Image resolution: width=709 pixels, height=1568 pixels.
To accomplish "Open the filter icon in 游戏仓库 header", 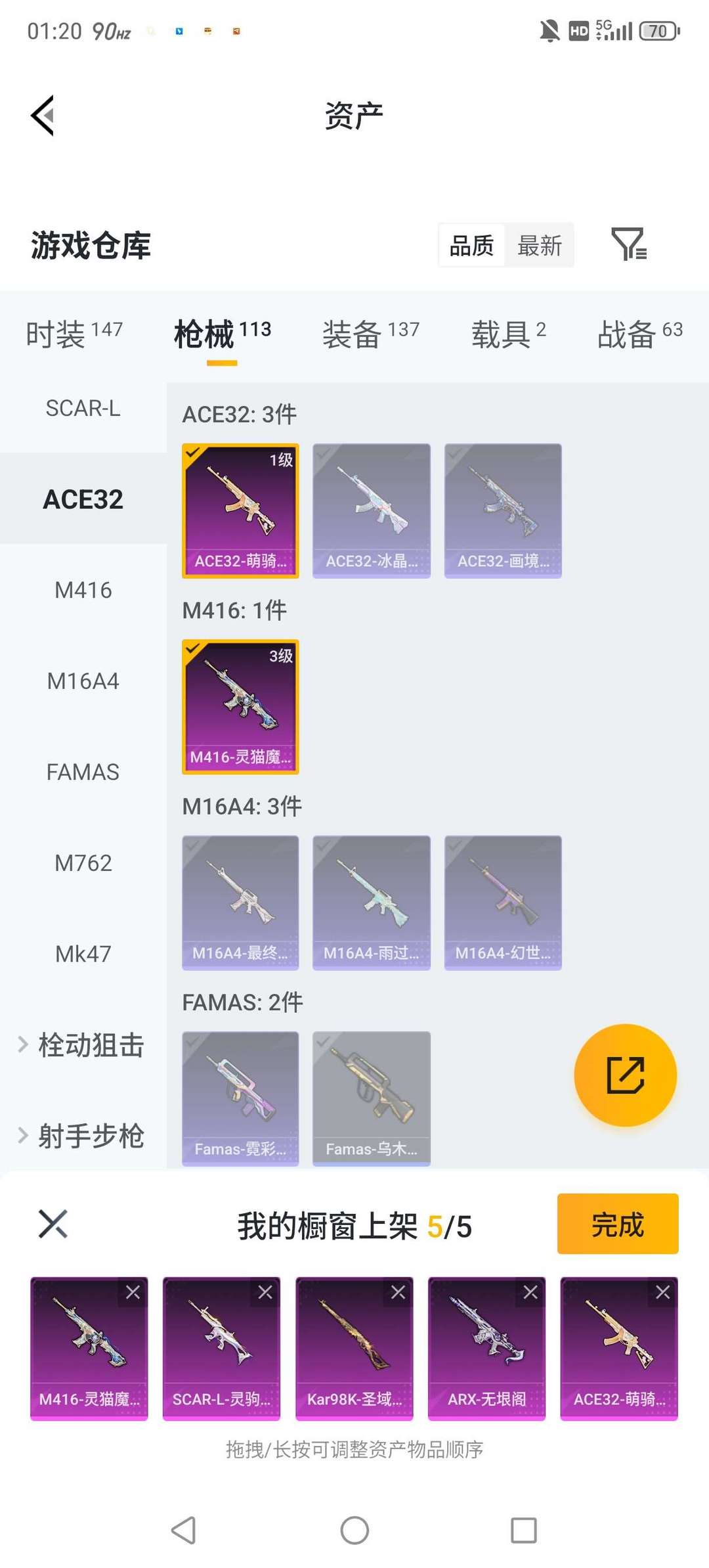I will (628, 244).
